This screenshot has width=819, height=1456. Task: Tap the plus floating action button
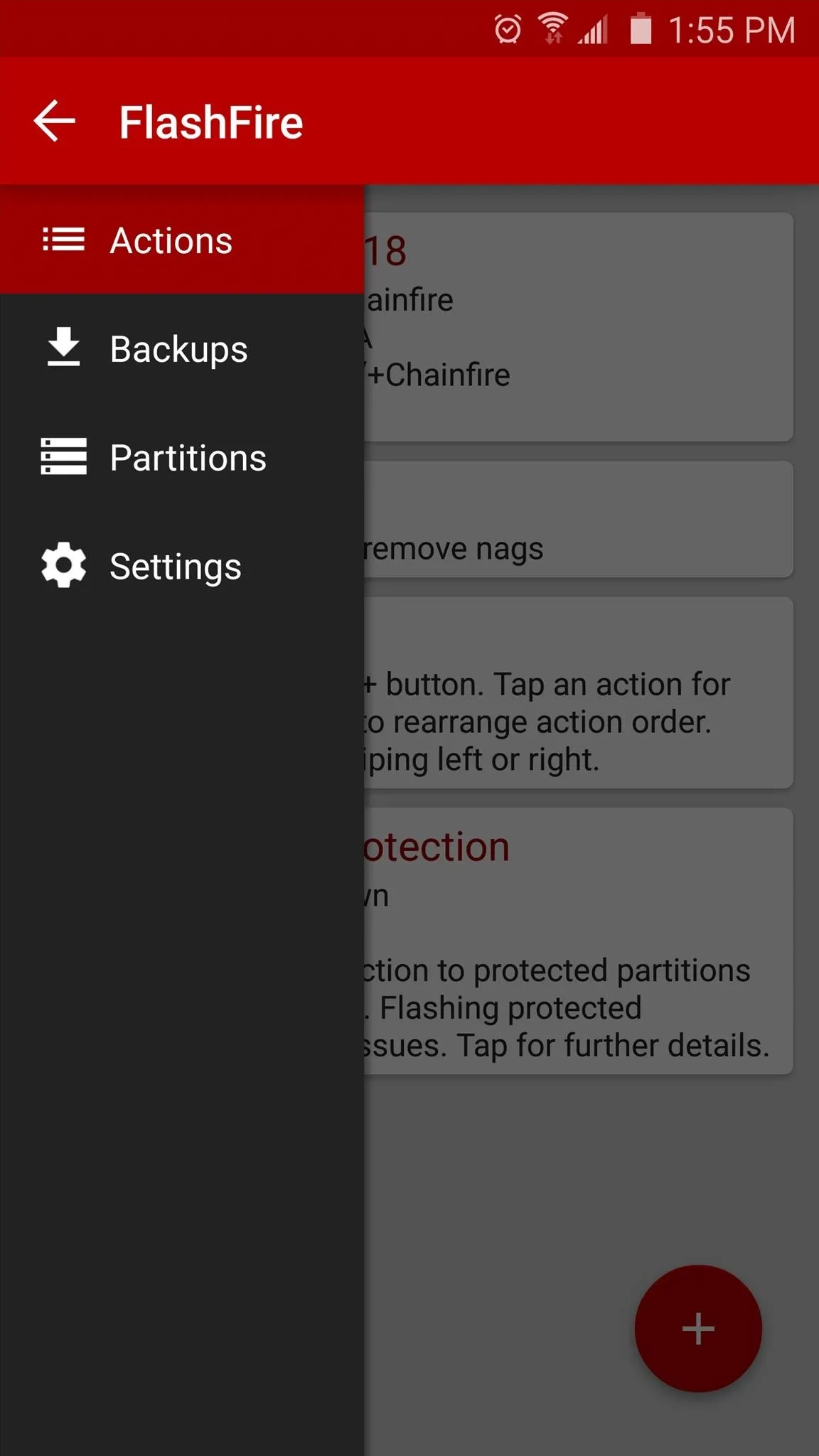point(698,1328)
